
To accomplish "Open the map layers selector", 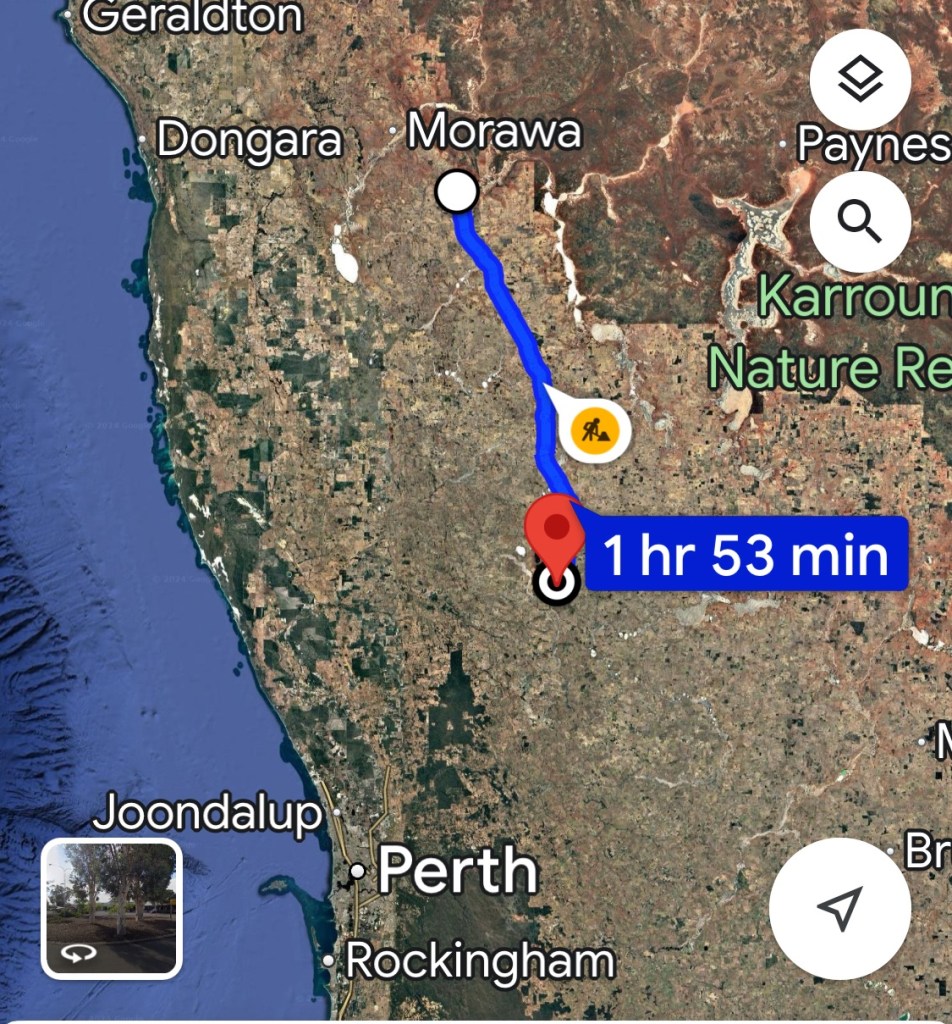I will coord(859,80).
